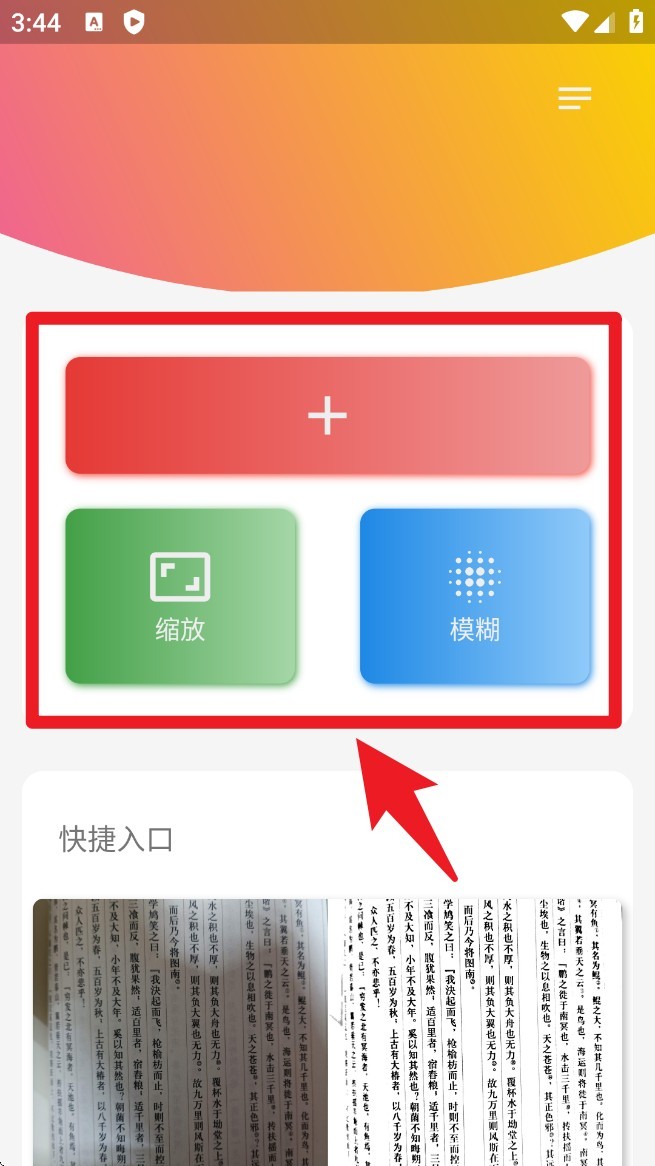The width and height of the screenshot is (655, 1166).
Task: Tap the red plus add button
Action: pyautogui.click(x=328, y=415)
